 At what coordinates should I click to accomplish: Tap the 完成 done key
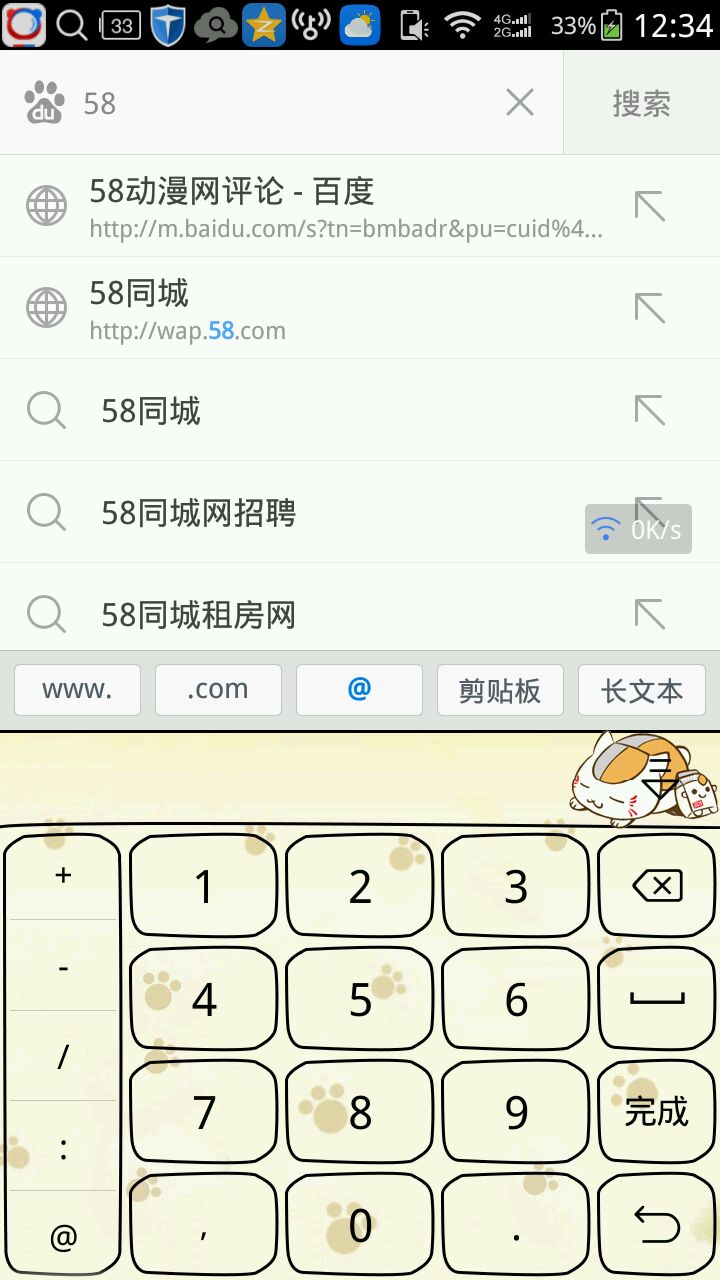pyautogui.click(x=656, y=1111)
